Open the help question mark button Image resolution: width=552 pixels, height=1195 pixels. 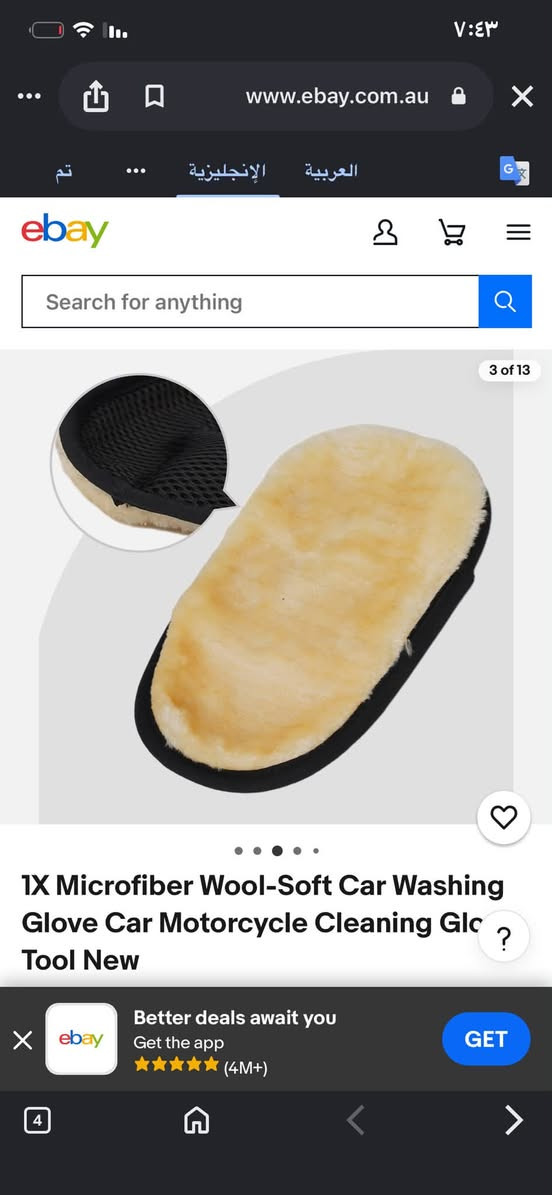503,939
